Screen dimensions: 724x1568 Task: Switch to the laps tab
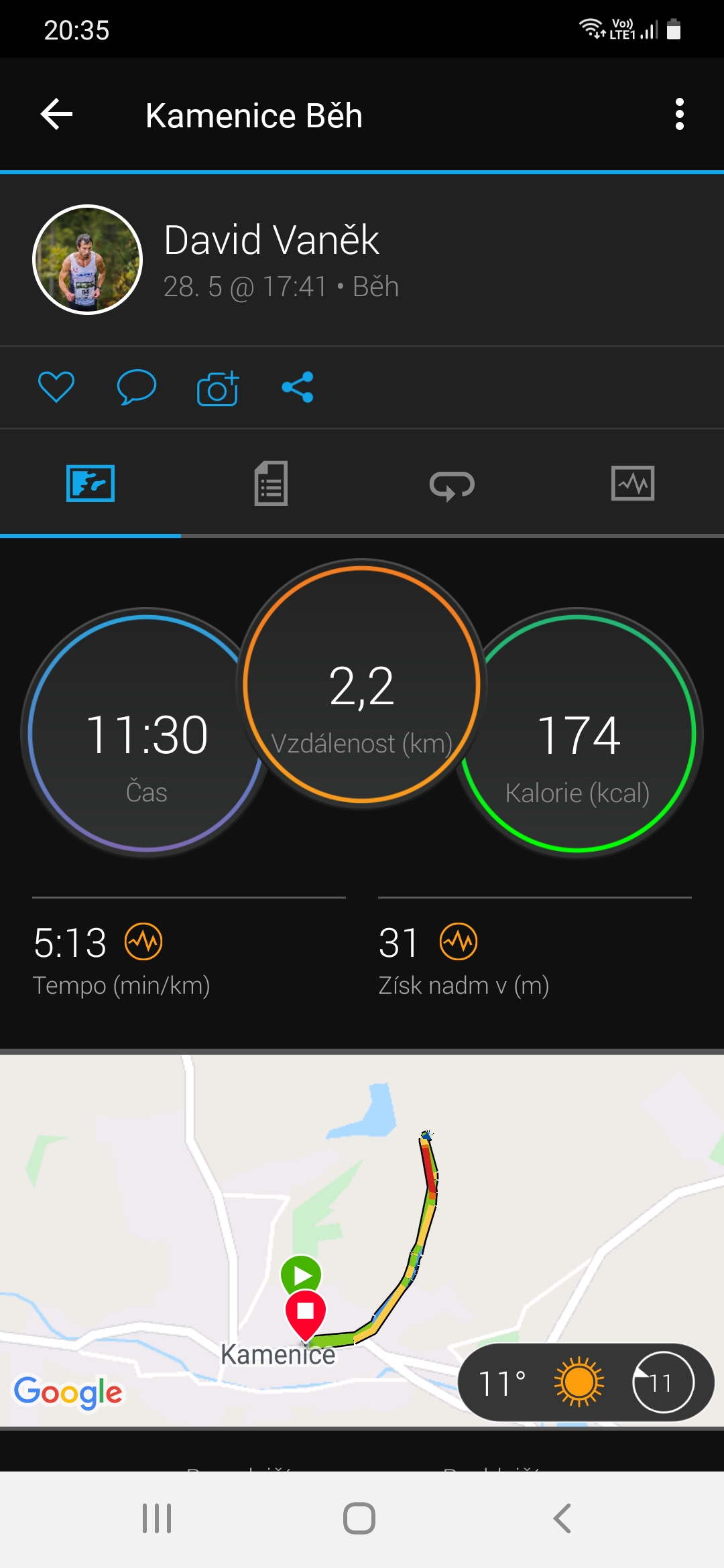[452, 484]
